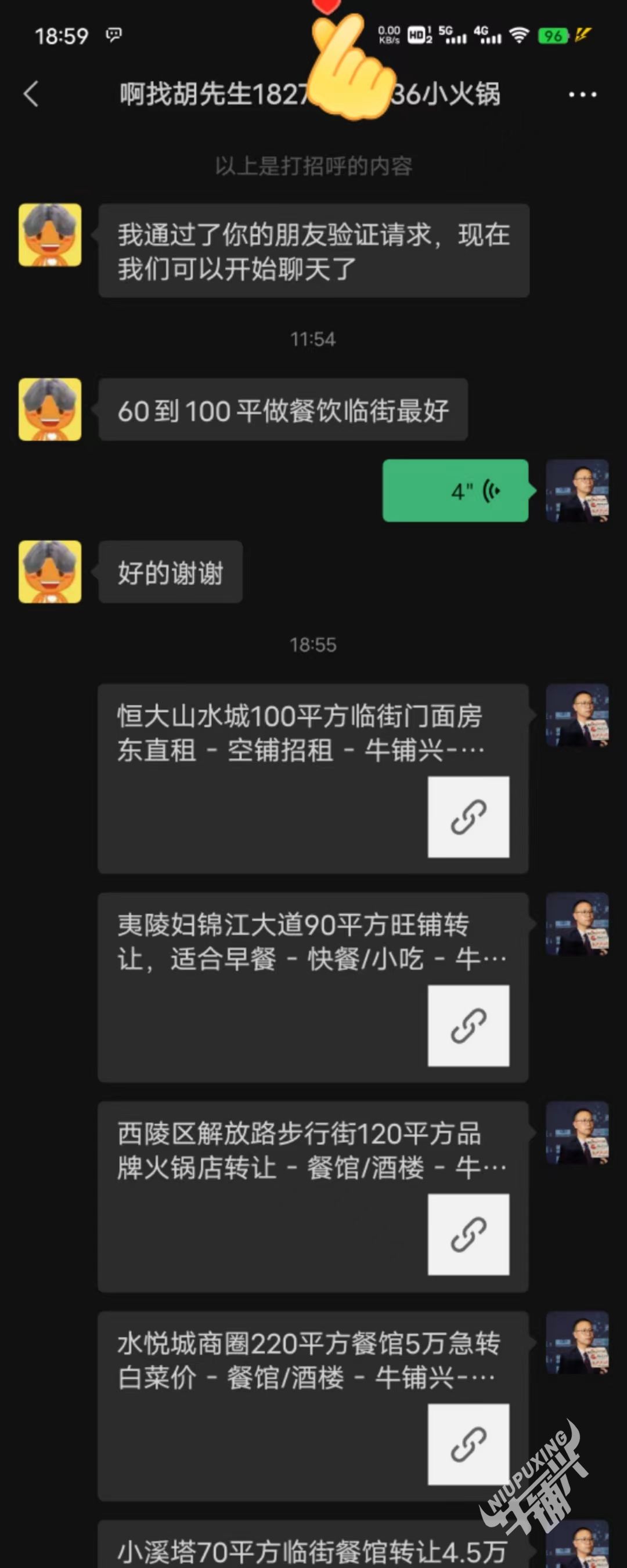Open the 西陵区解放路步行街120平方 link card
The image size is (627, 1568).
click(x=312, y=1196)
